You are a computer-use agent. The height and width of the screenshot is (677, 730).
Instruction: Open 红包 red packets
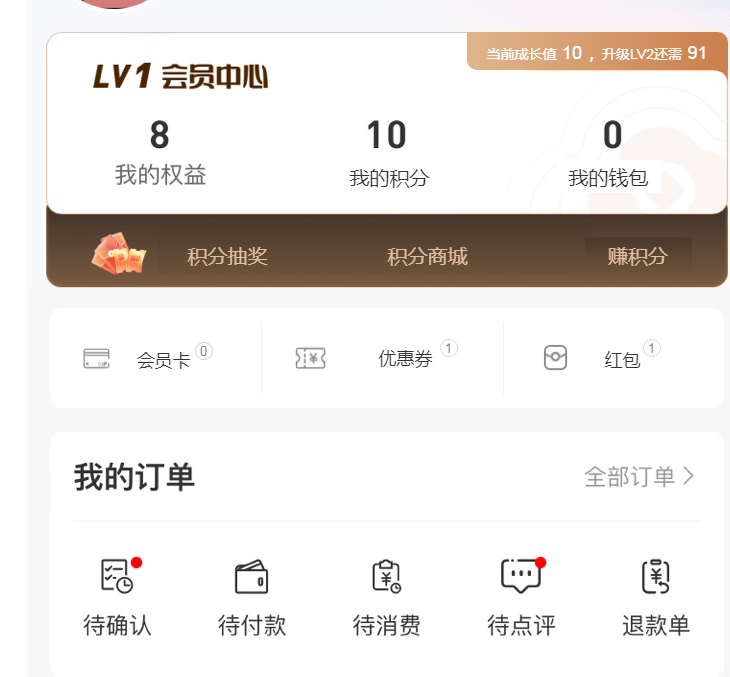coord(621,360)
